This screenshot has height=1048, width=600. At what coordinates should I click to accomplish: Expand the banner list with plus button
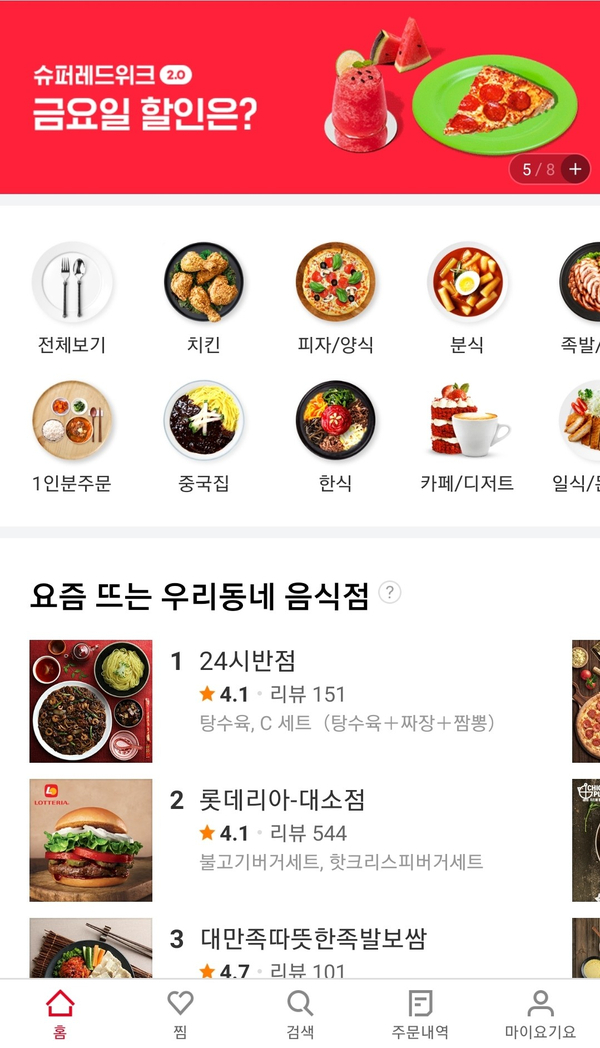(x=575, y=169)
